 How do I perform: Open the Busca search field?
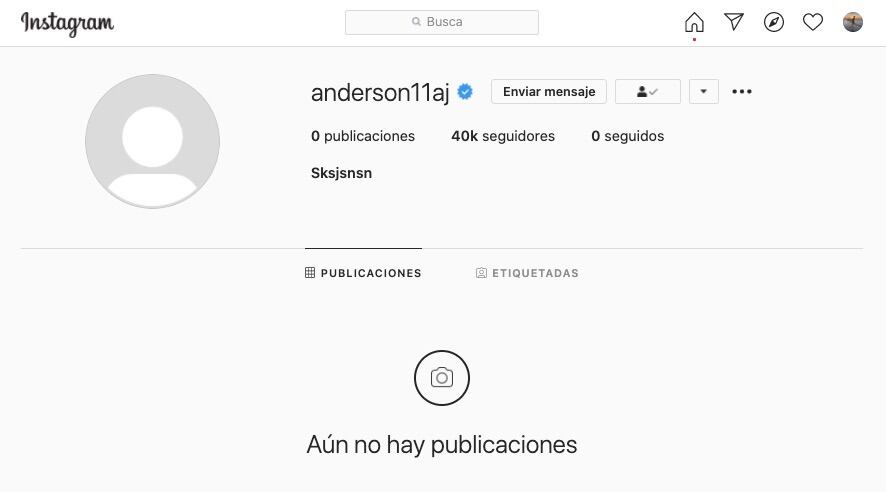coord(442,22)
